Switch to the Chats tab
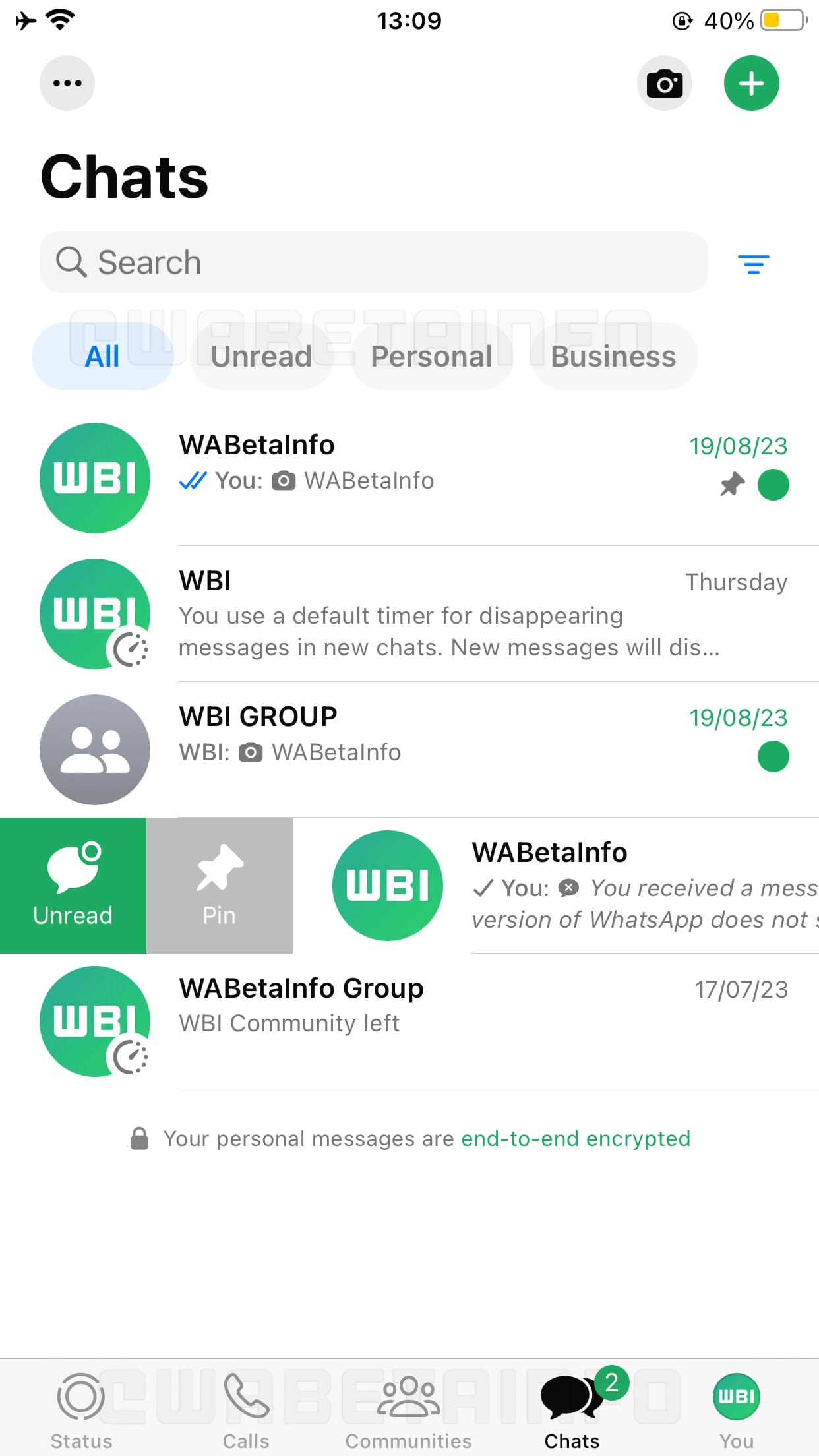The image size is (819, 1456). [x=570, y=1395]
